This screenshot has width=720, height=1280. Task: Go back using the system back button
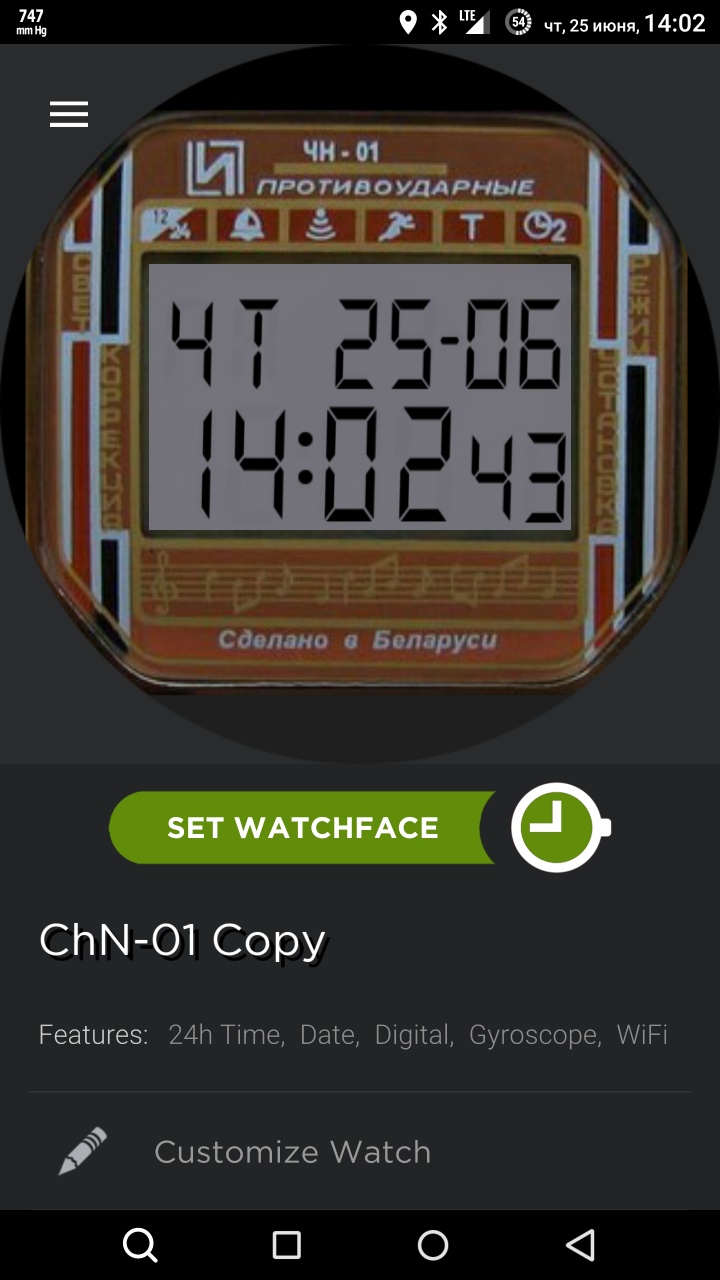click(x=581, y=1245)
